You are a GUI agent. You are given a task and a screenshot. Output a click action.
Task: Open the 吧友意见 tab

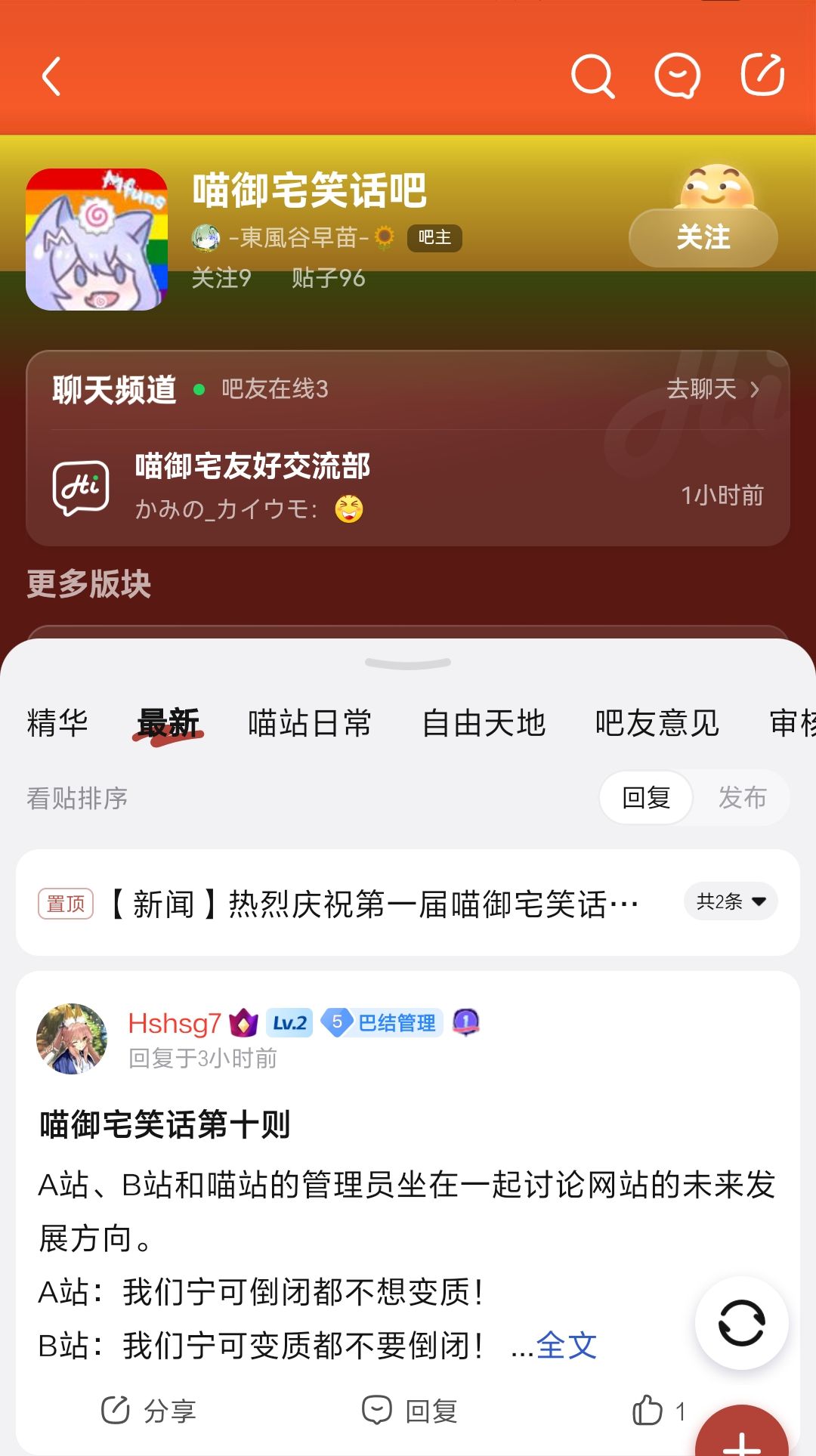pyautogui.click(x=657, y=723)
